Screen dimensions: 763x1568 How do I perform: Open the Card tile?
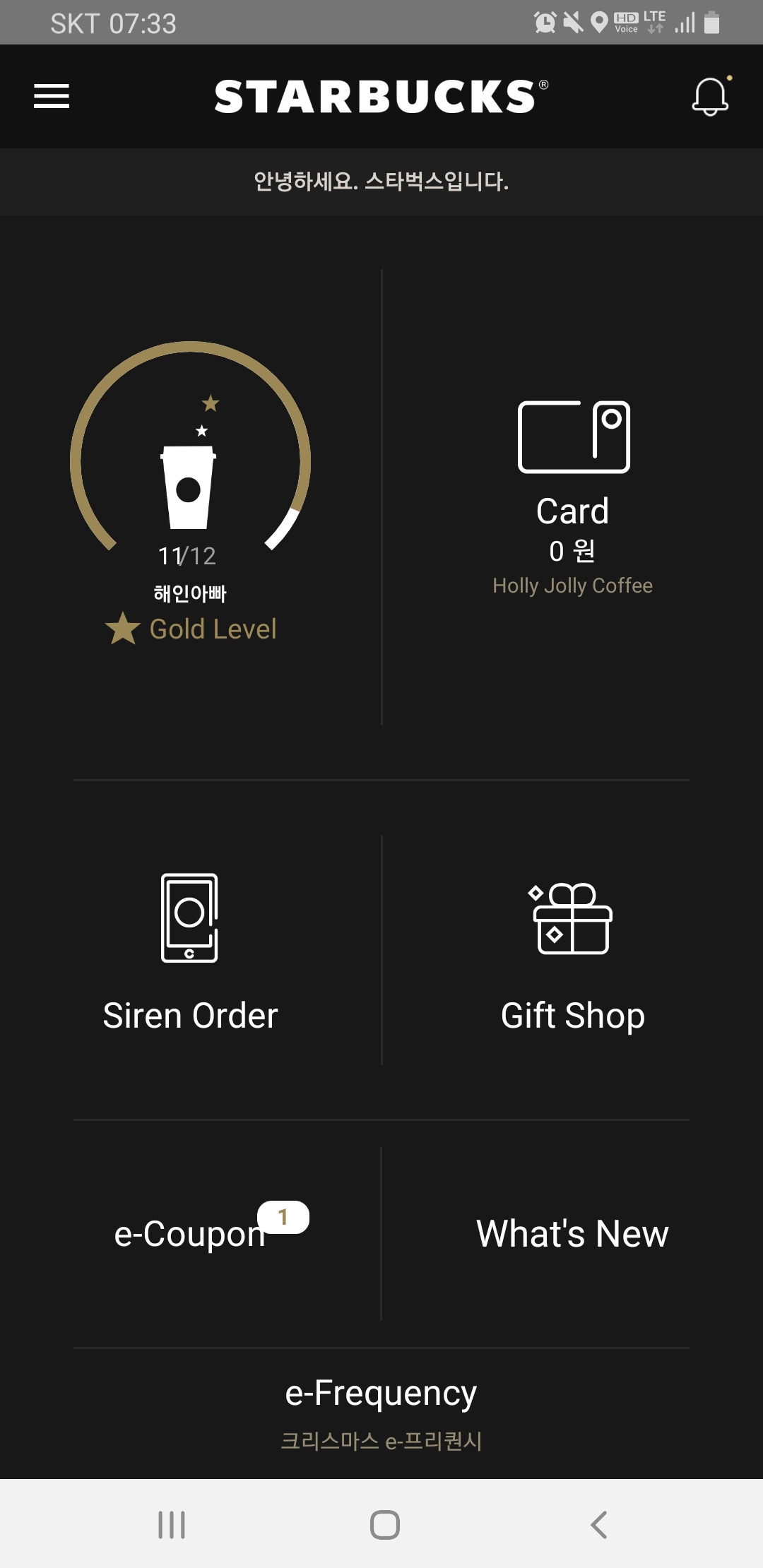[x=573, y=498]
